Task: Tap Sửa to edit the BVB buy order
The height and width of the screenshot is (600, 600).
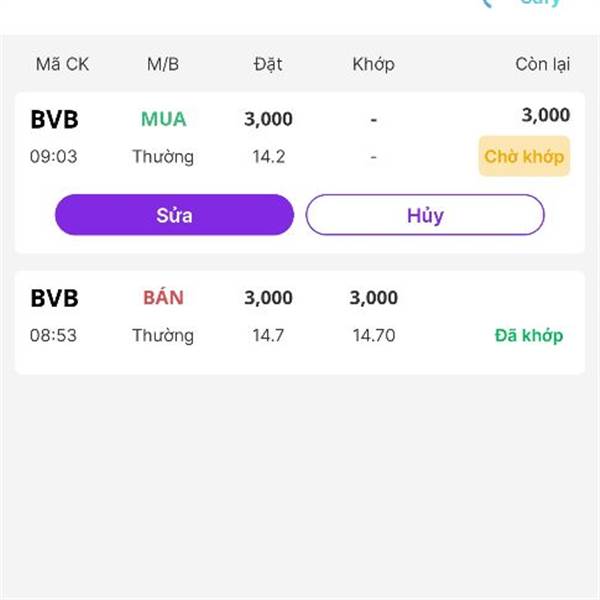Action: click(174, 215)
